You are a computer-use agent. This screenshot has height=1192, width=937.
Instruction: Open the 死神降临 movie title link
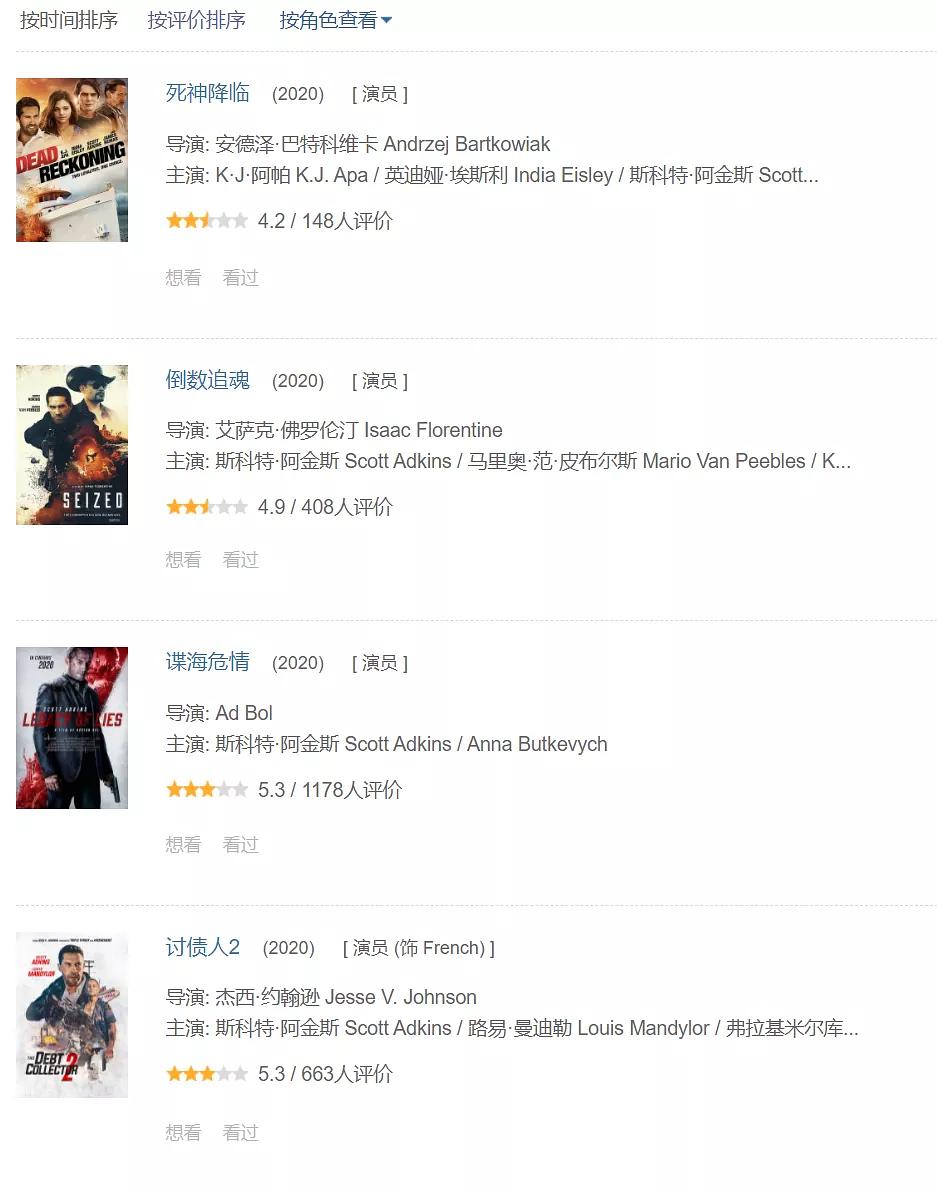click(208, 93)
